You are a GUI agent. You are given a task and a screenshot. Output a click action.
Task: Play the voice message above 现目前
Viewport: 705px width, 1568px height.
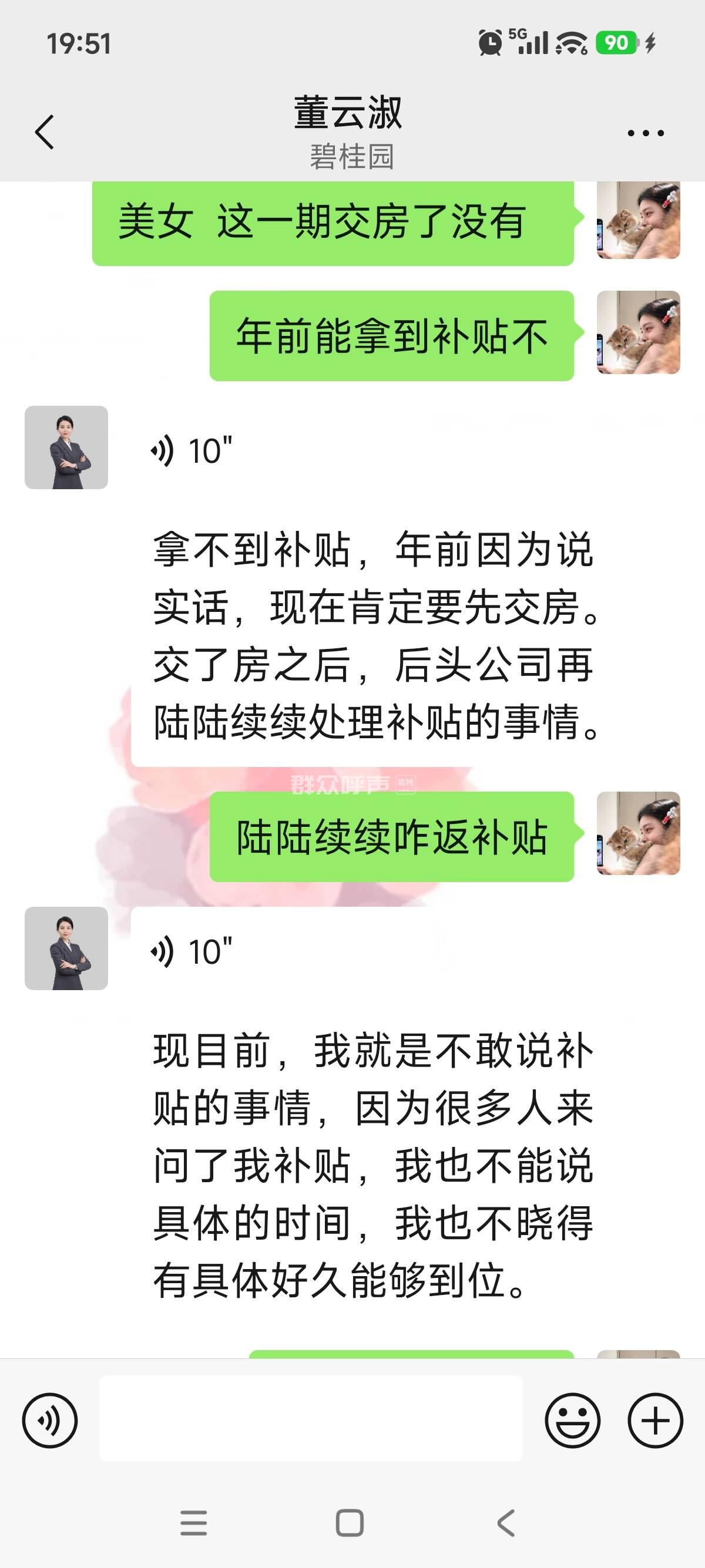tap(192, 952)
